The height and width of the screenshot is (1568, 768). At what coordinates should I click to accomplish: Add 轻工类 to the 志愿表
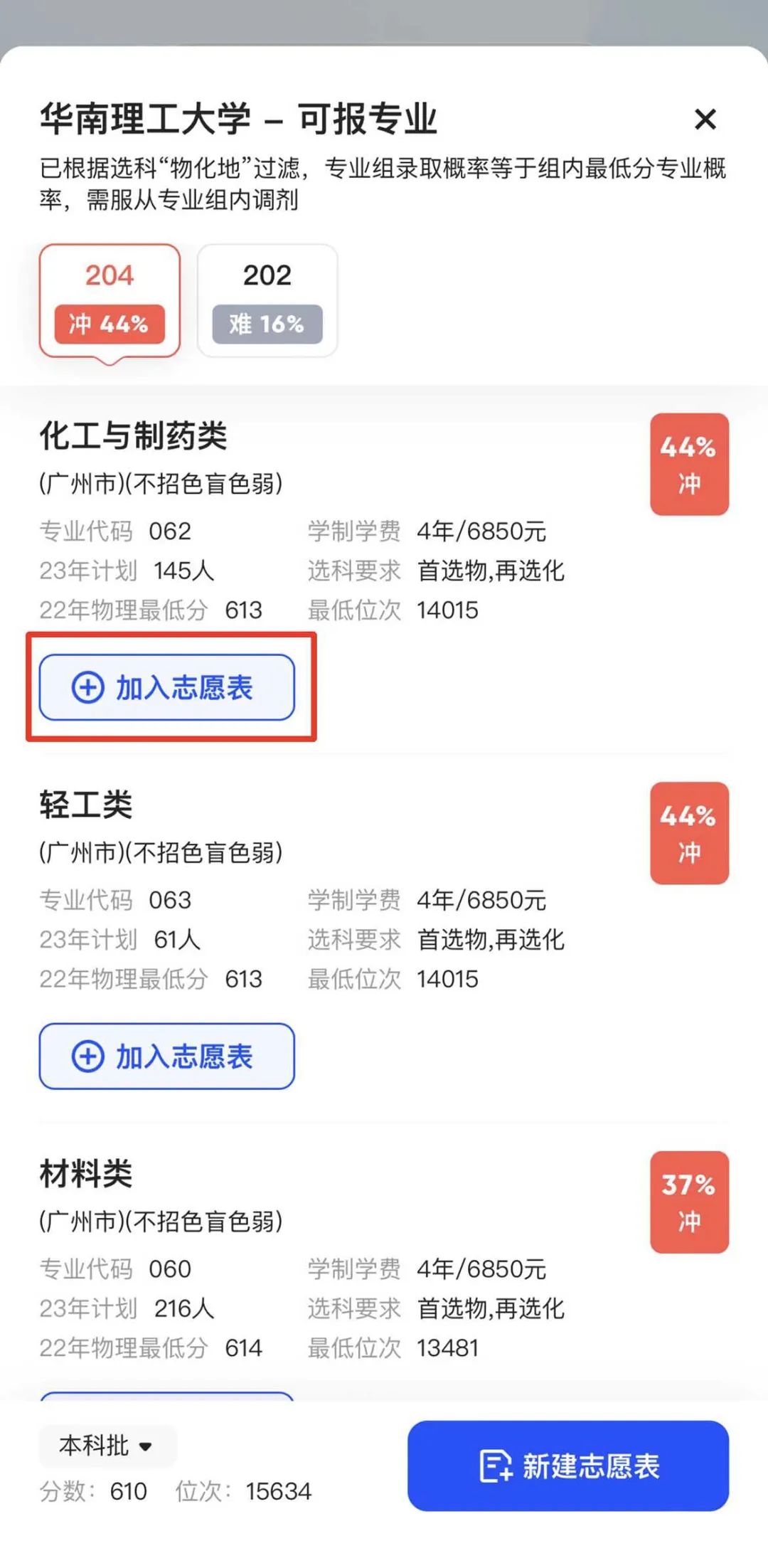[167, 1056]
